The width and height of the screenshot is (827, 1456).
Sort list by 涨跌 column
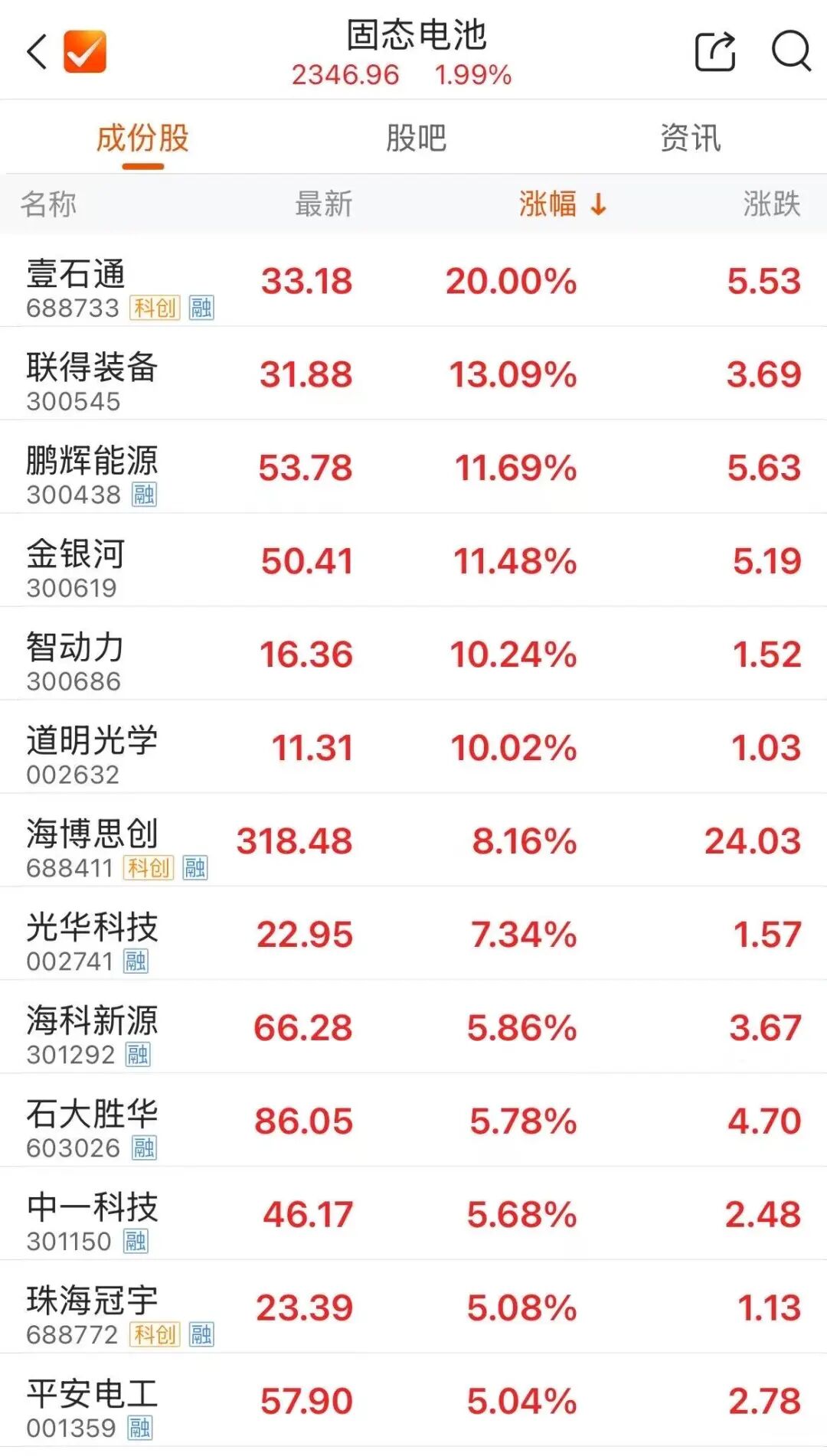click(x=771, y=204)
